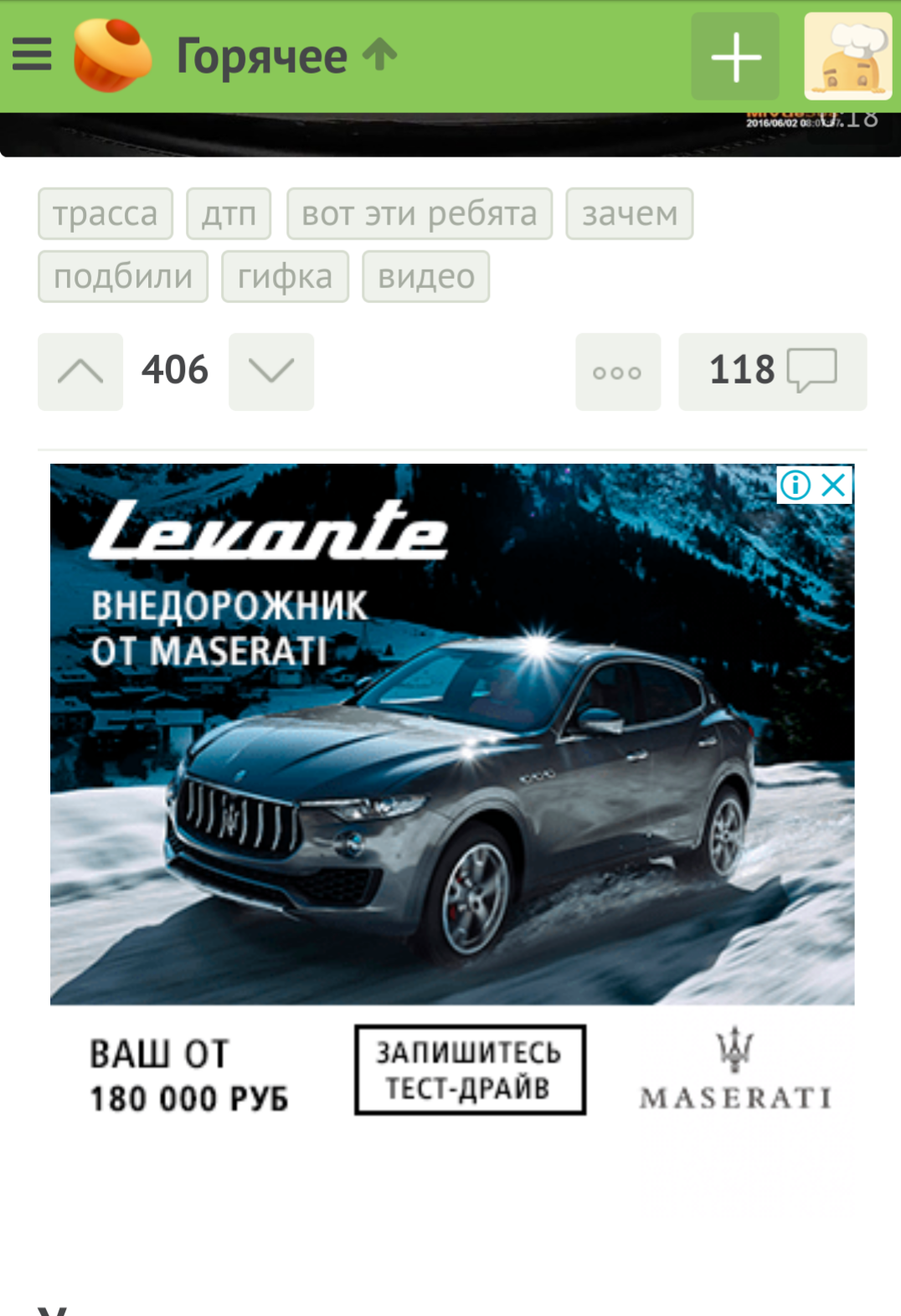Select the зачем tag

pyautogui.click(x=630, y=214)
